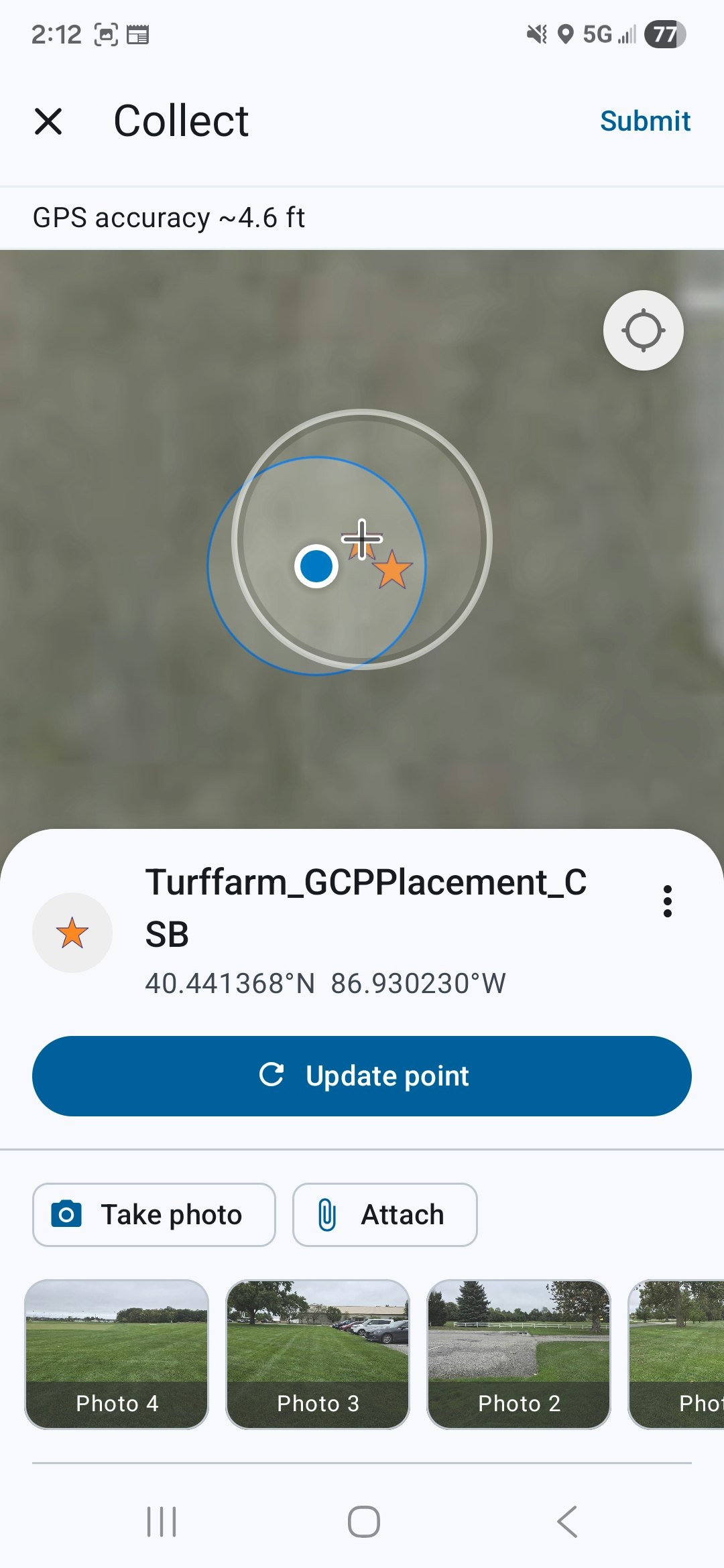724x1568 pixels.
Task: Open the recent apps button
Action: click(x=160, y=1522)
